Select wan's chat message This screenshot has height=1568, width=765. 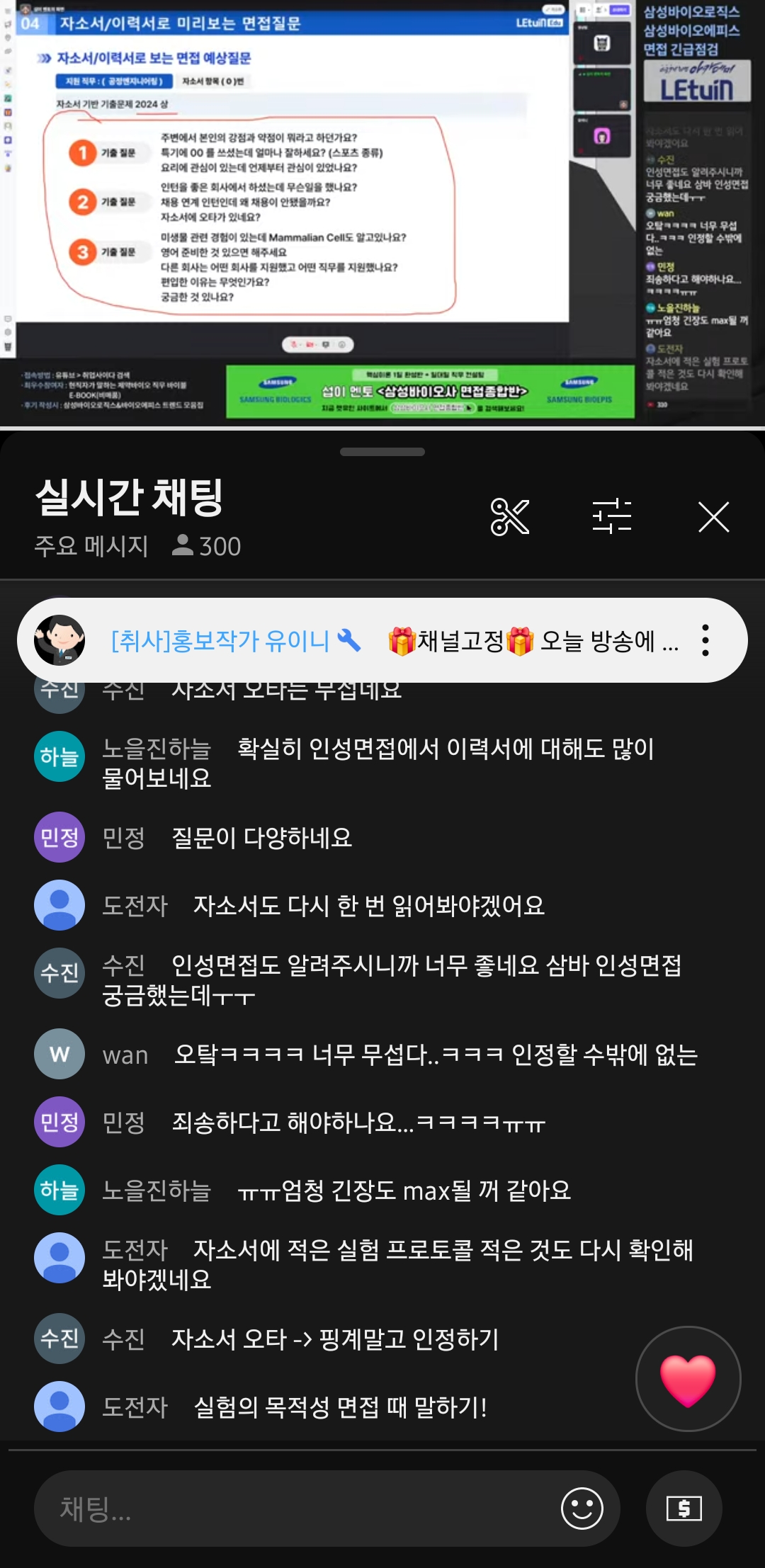tap(435, 1055)
